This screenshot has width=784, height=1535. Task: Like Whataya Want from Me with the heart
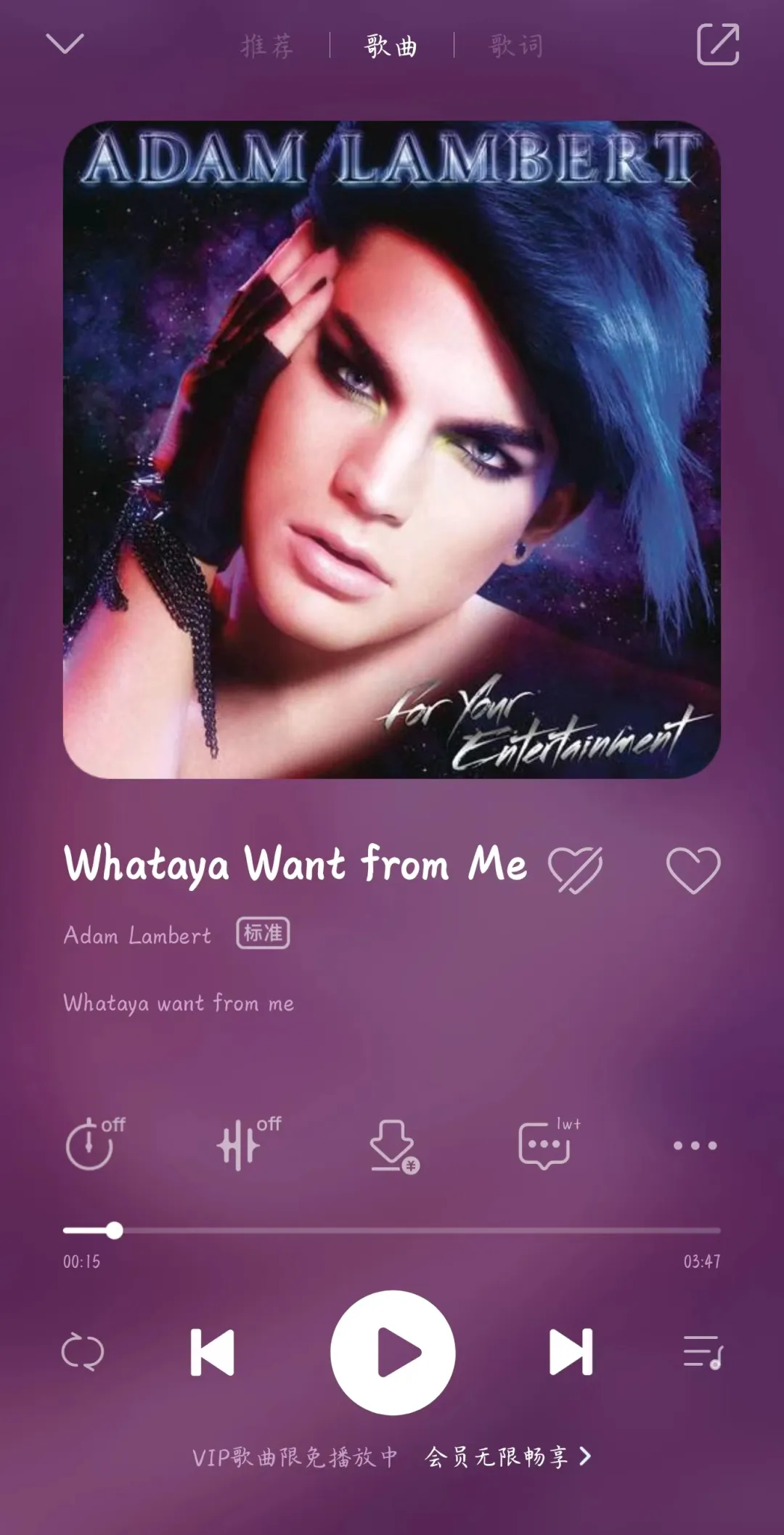693,869
